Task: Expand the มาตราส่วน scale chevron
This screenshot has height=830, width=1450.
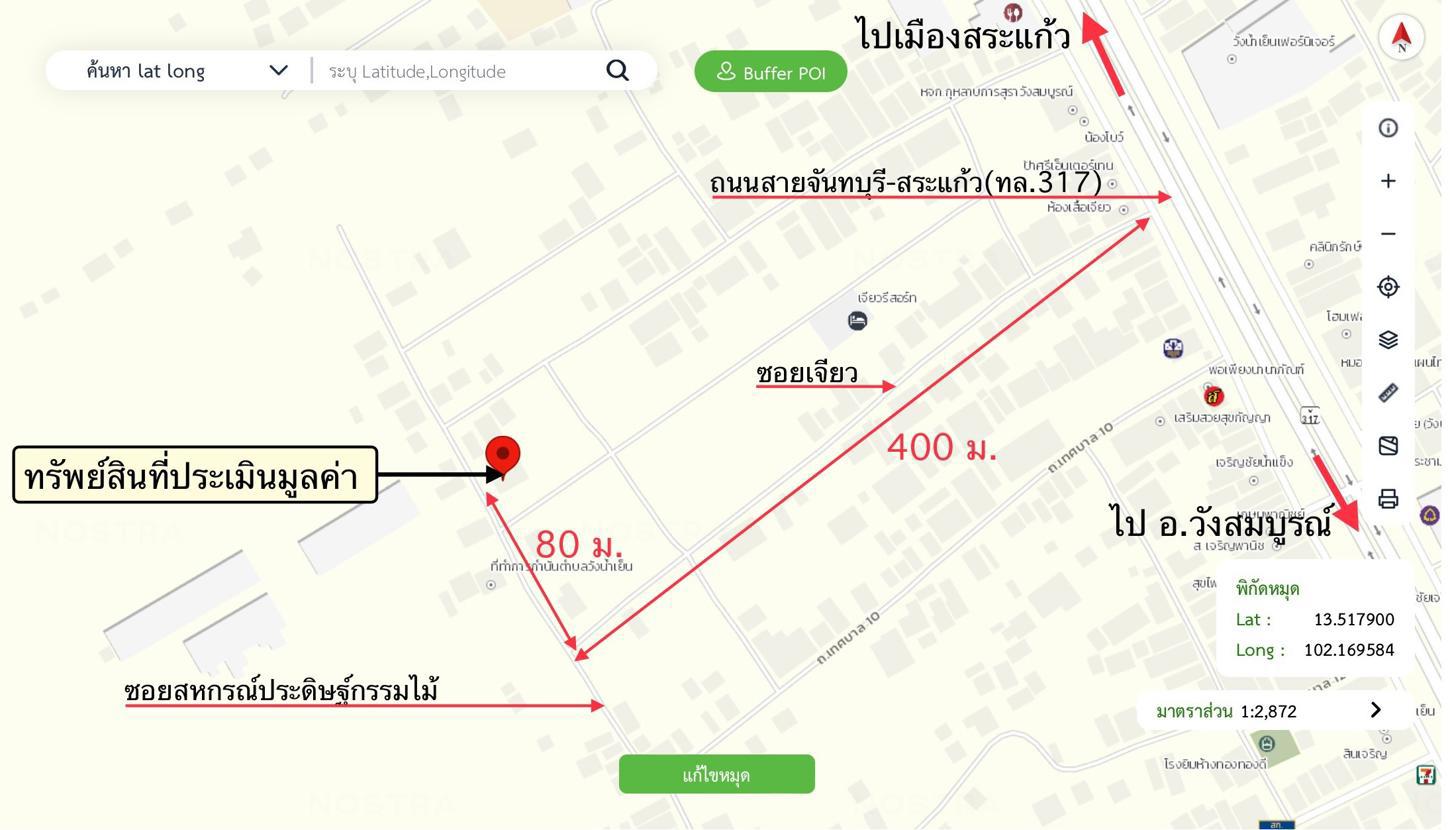Action: pos(1375,710)
